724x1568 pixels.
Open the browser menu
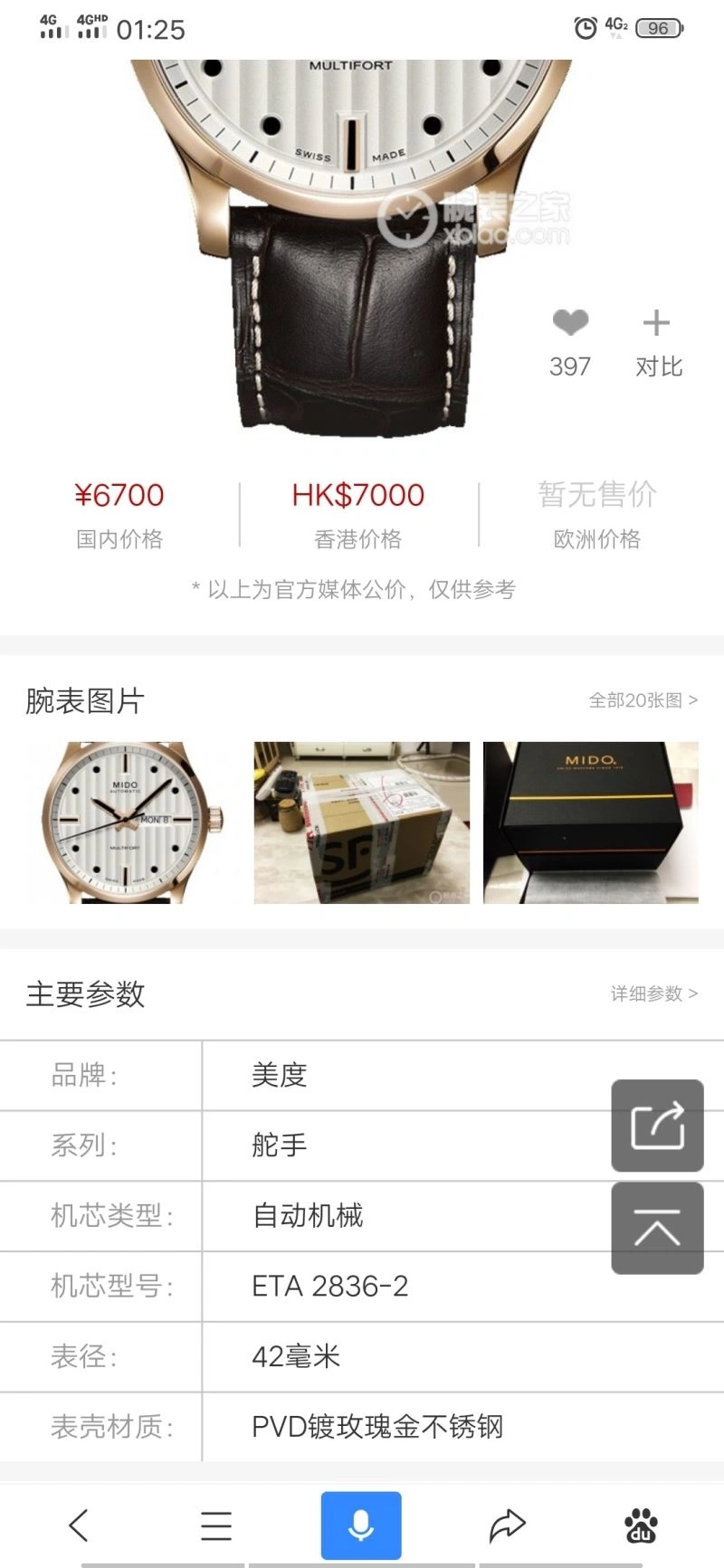(216, 1525)
